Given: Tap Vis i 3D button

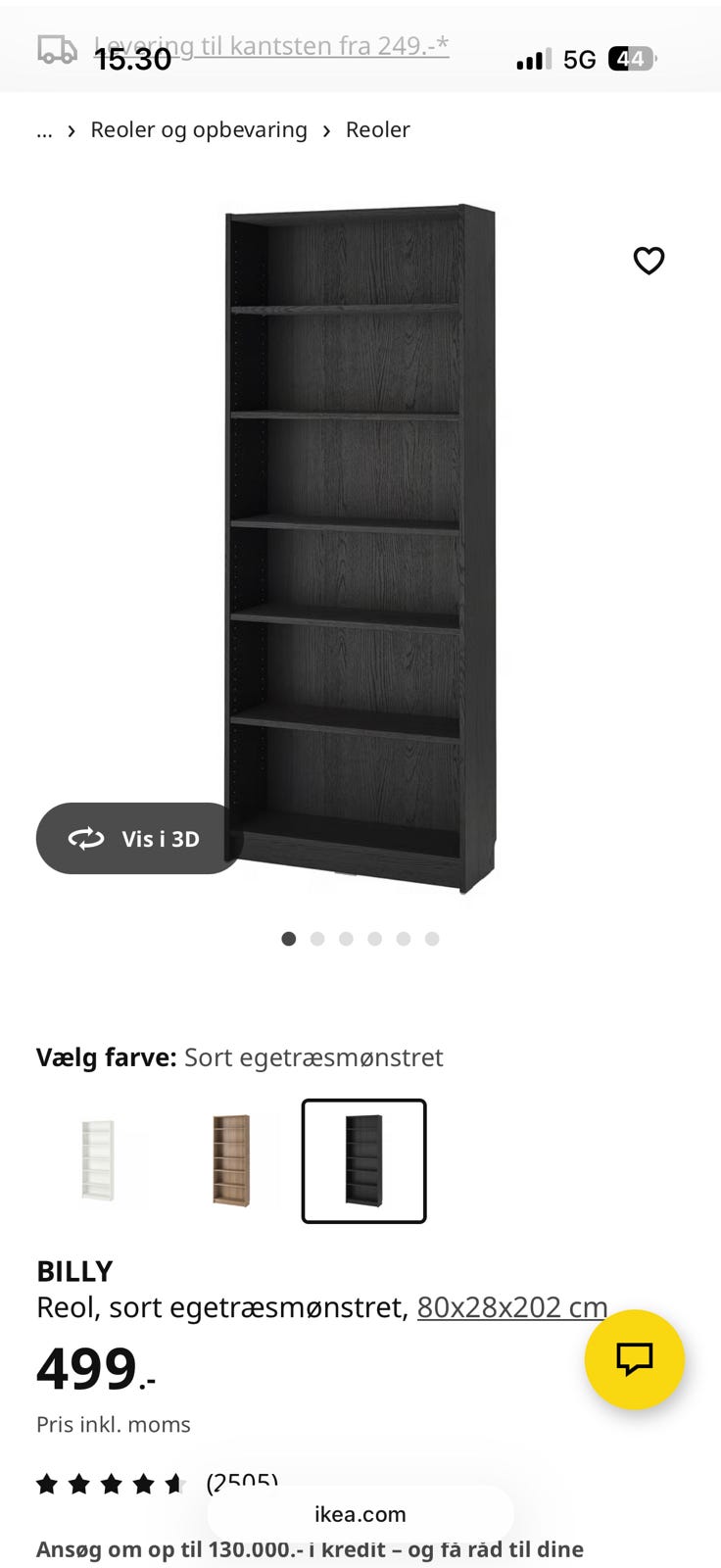Looking at the screenshot, I should 139,839.
